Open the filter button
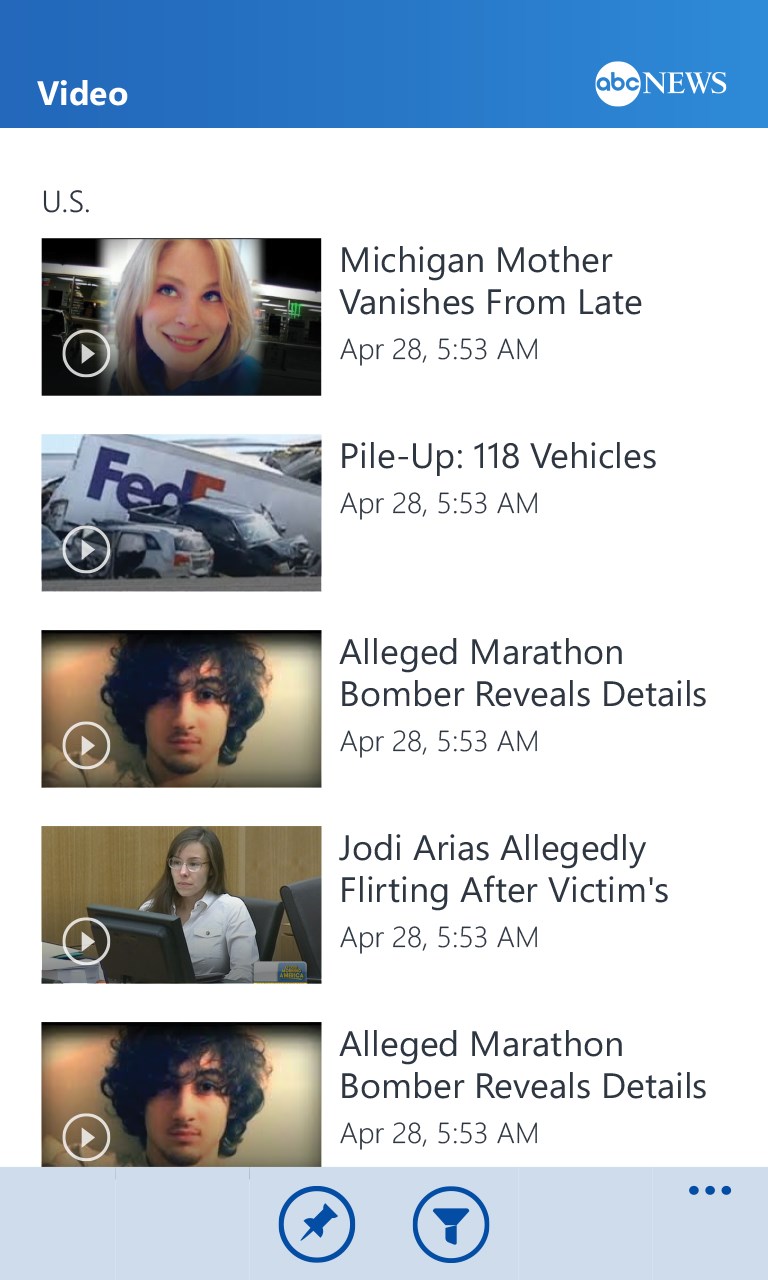Screen dimensions: 768x1280 [x=450, y=1224]
